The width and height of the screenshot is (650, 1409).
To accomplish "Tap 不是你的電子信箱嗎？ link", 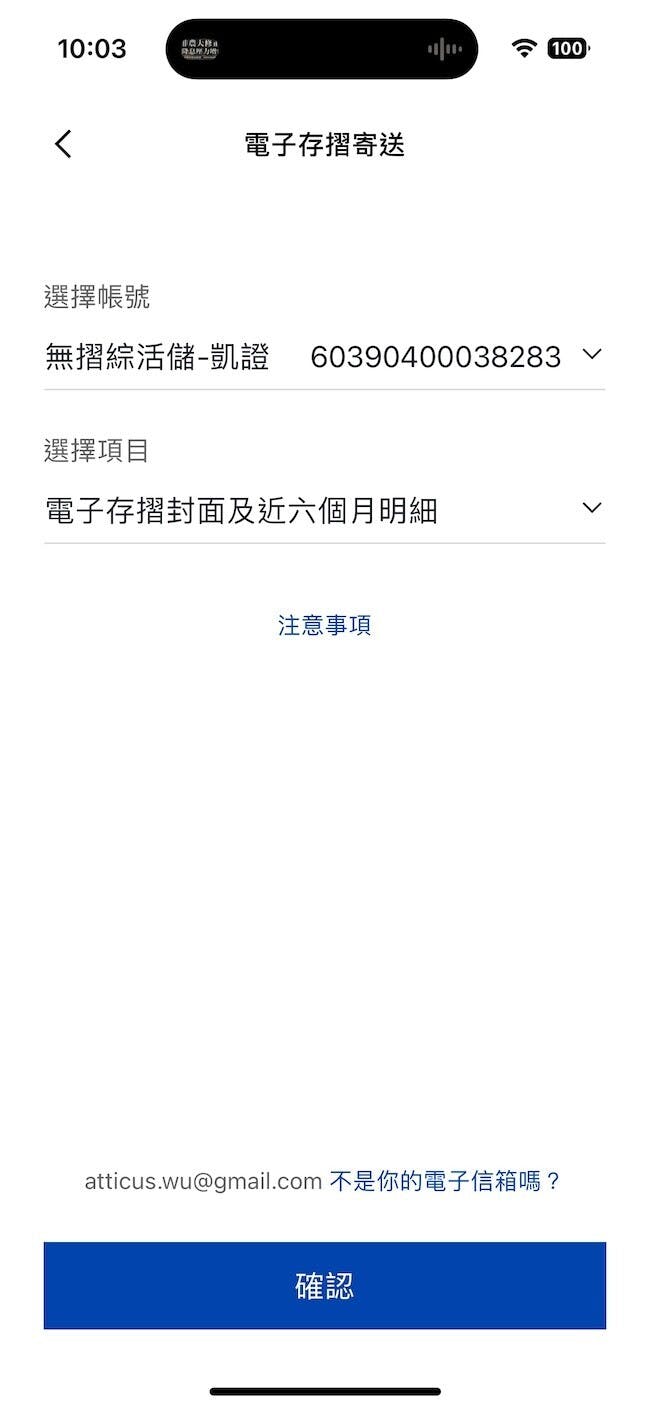I will click(445, 1181).
